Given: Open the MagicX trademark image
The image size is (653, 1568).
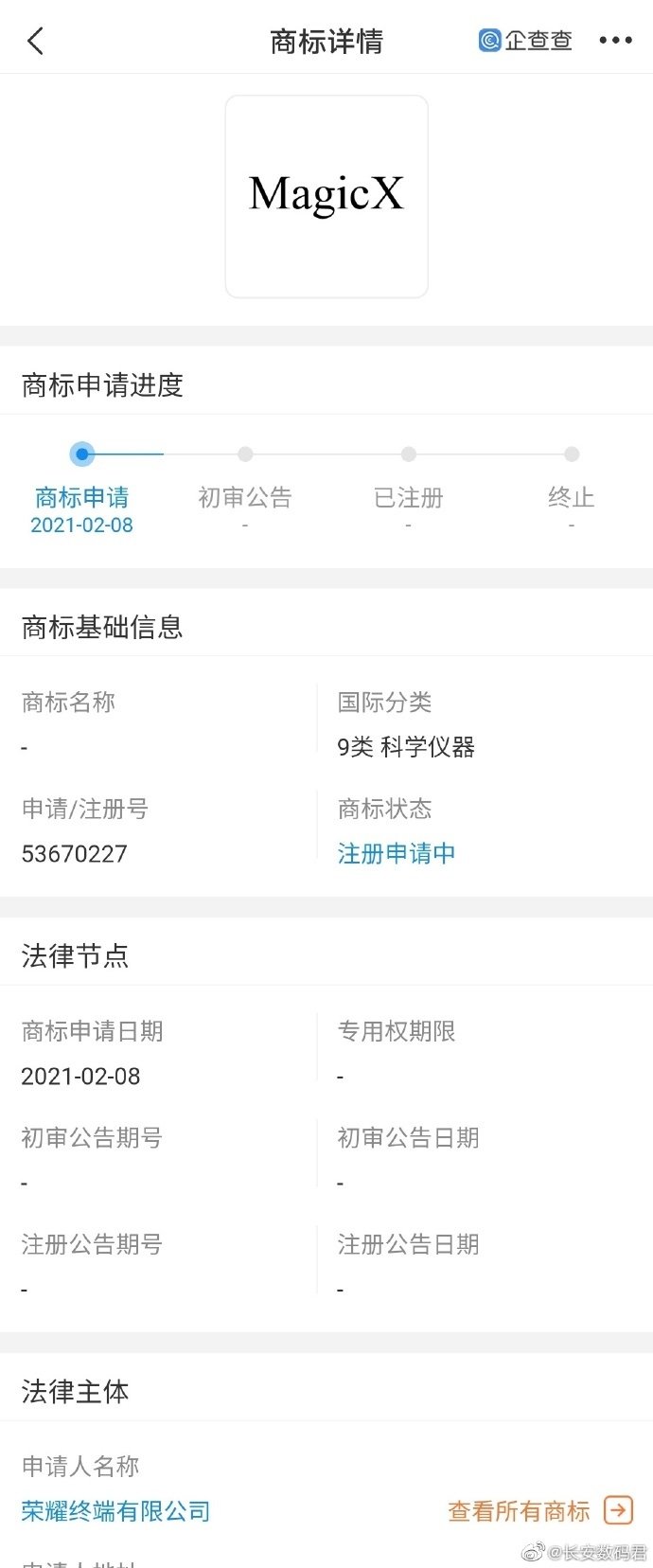Looking at the screenshot, I should pos(326,196).
